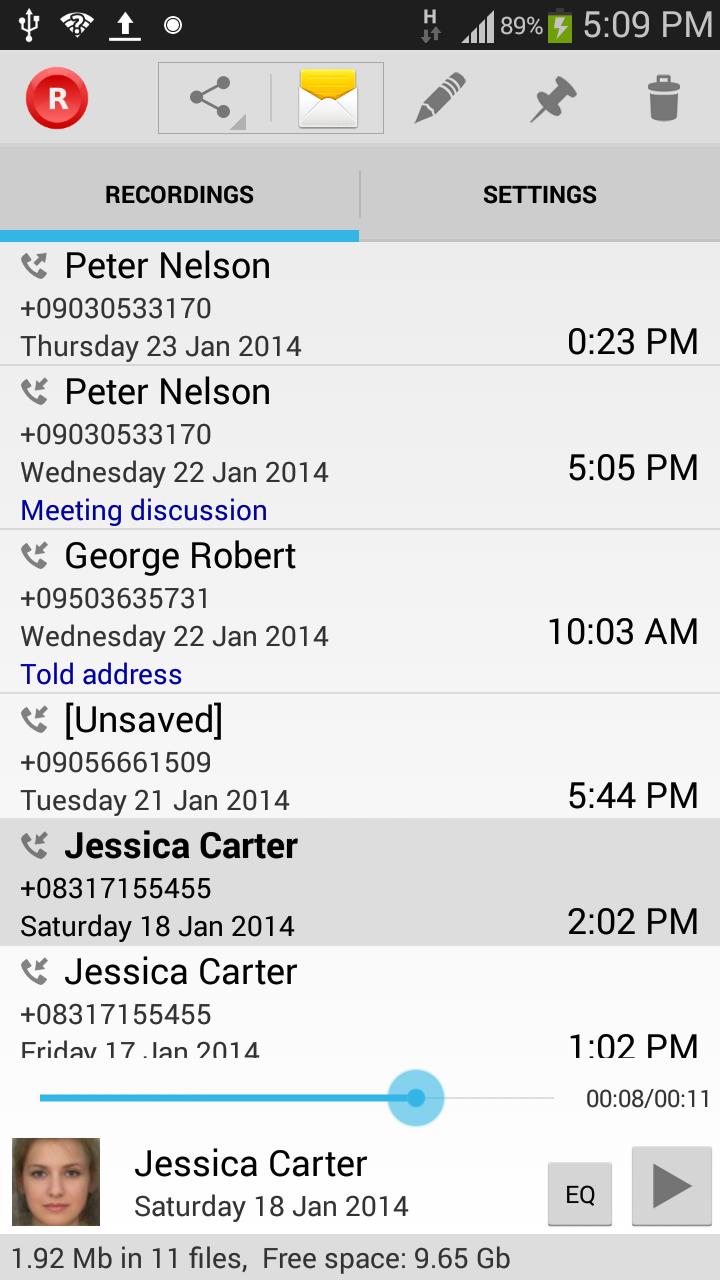Tap the red R record app icon

point(57,97)
